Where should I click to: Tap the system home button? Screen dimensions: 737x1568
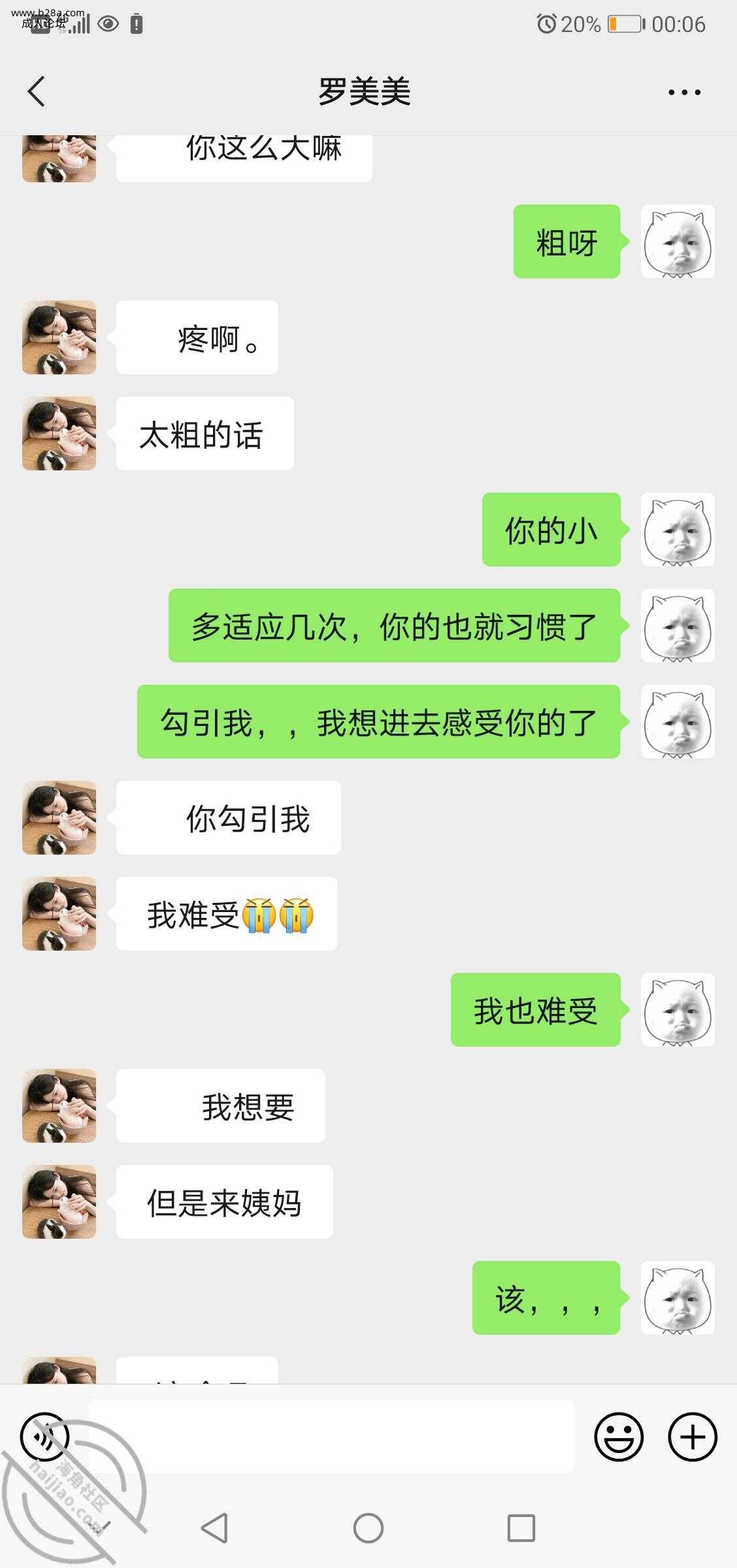click(x=368, y=1528)
